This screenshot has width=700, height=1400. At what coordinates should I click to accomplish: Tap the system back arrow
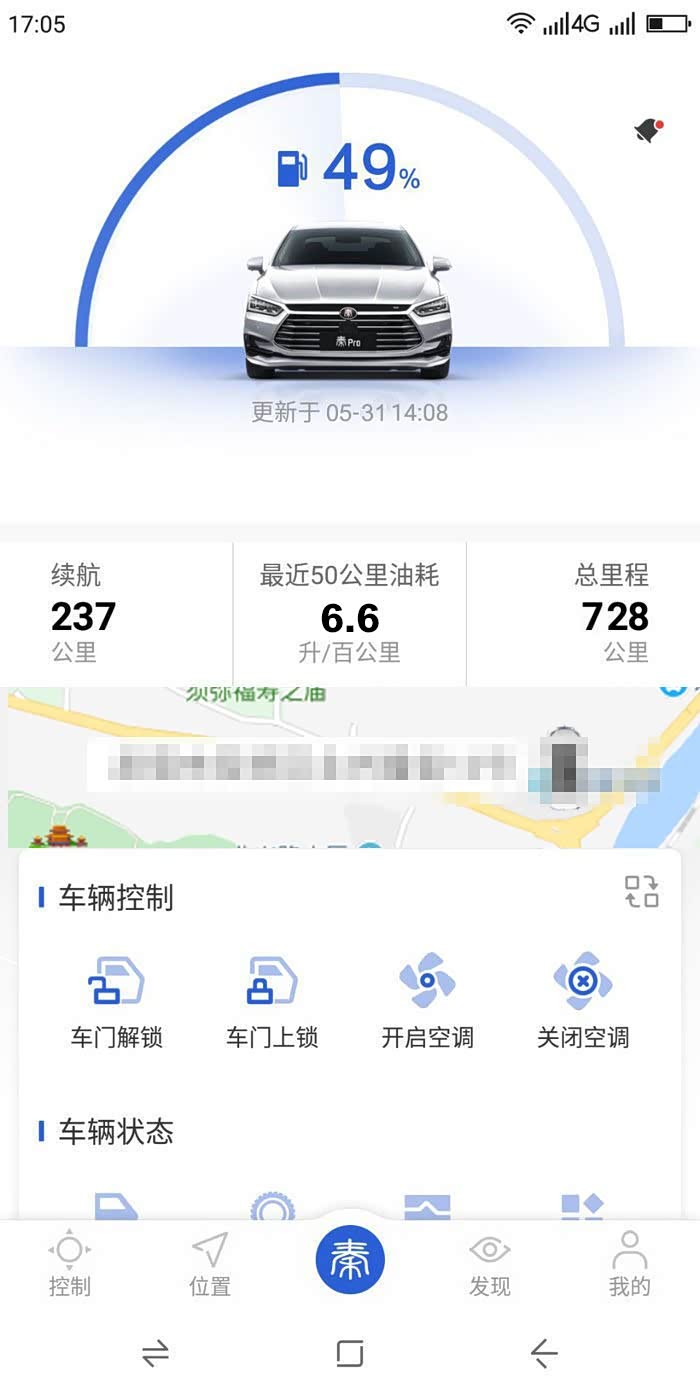click(544, 1354)
